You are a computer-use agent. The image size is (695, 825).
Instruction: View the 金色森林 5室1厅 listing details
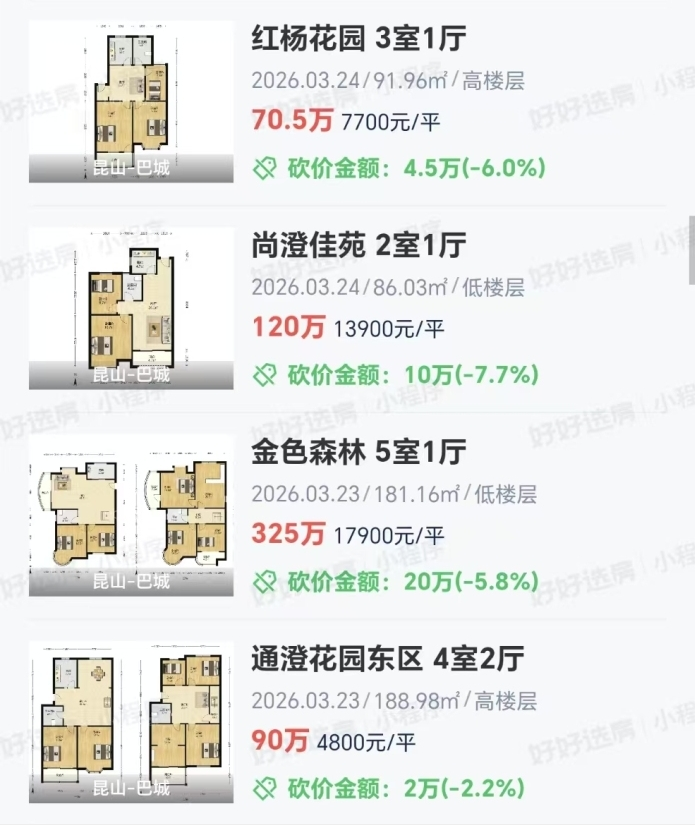click(x=358, y=452)
